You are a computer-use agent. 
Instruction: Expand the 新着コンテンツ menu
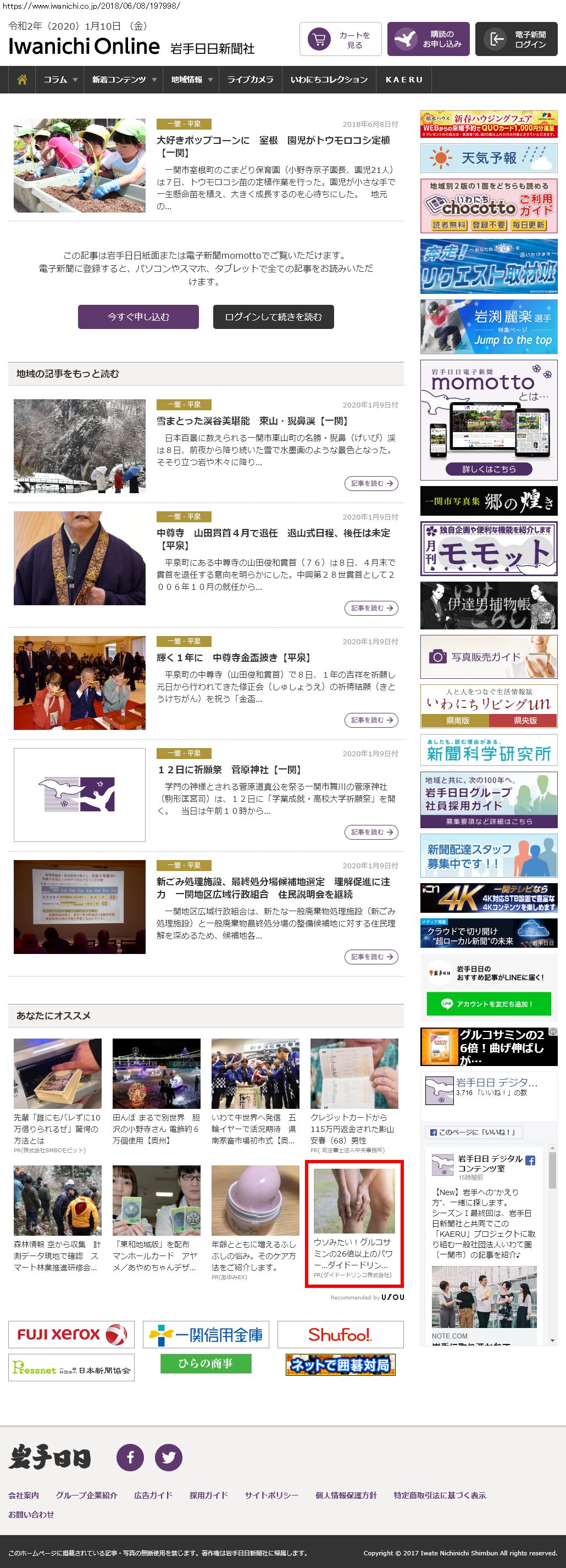point(124,80)
